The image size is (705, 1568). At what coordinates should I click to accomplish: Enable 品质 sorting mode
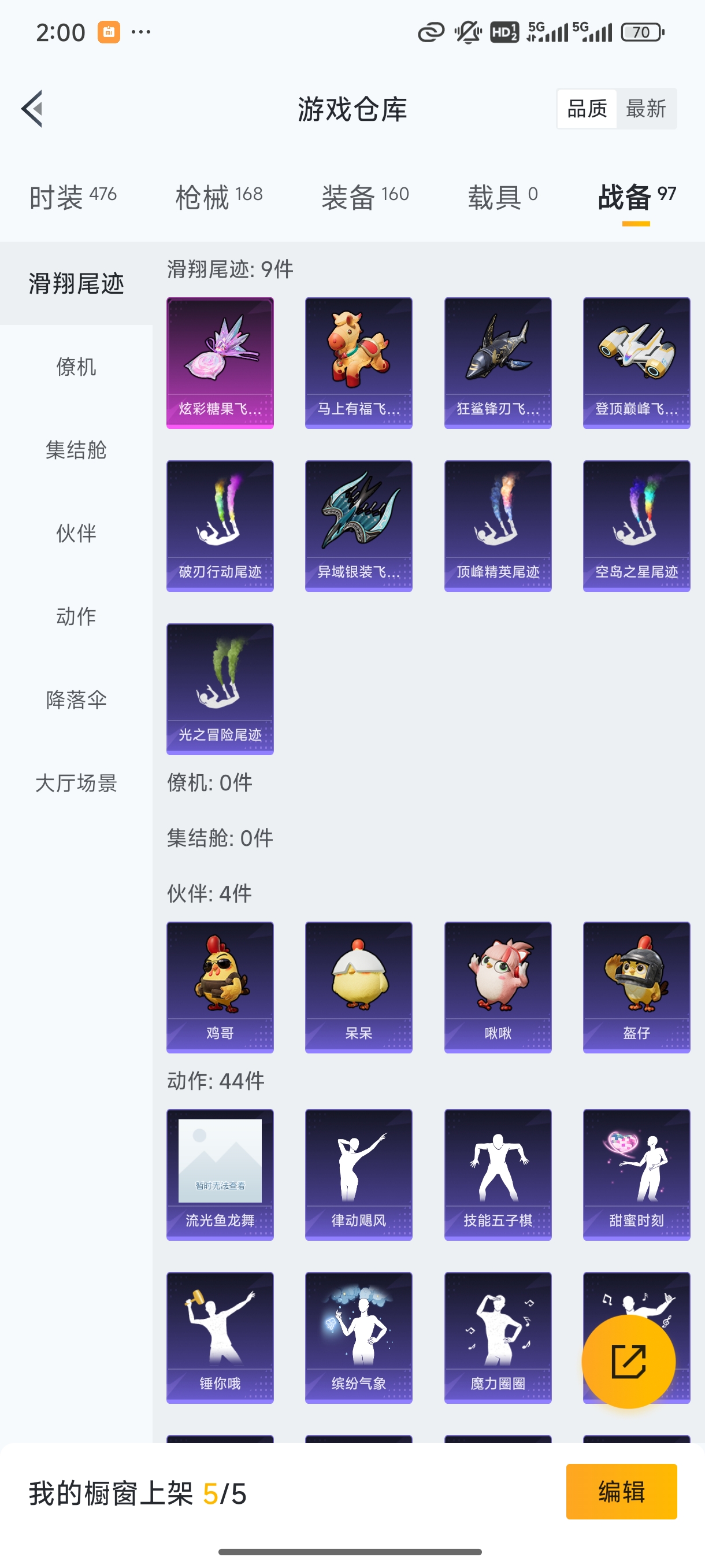point(587,108)
